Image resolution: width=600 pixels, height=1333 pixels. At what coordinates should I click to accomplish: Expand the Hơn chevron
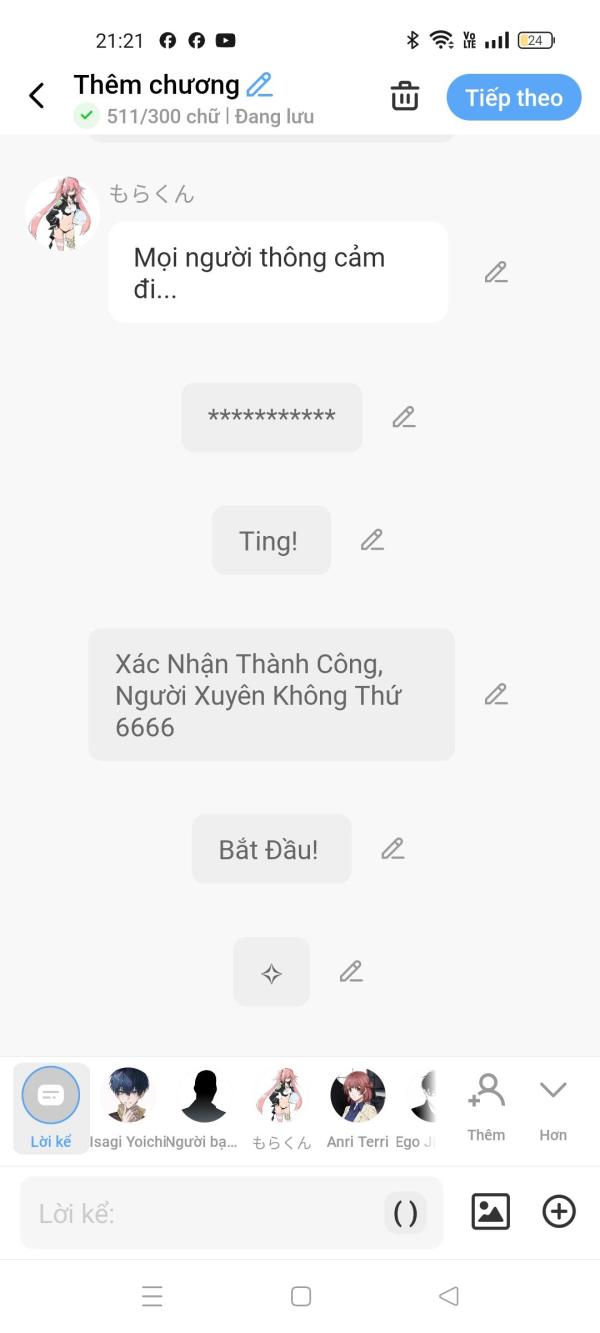553,1106
